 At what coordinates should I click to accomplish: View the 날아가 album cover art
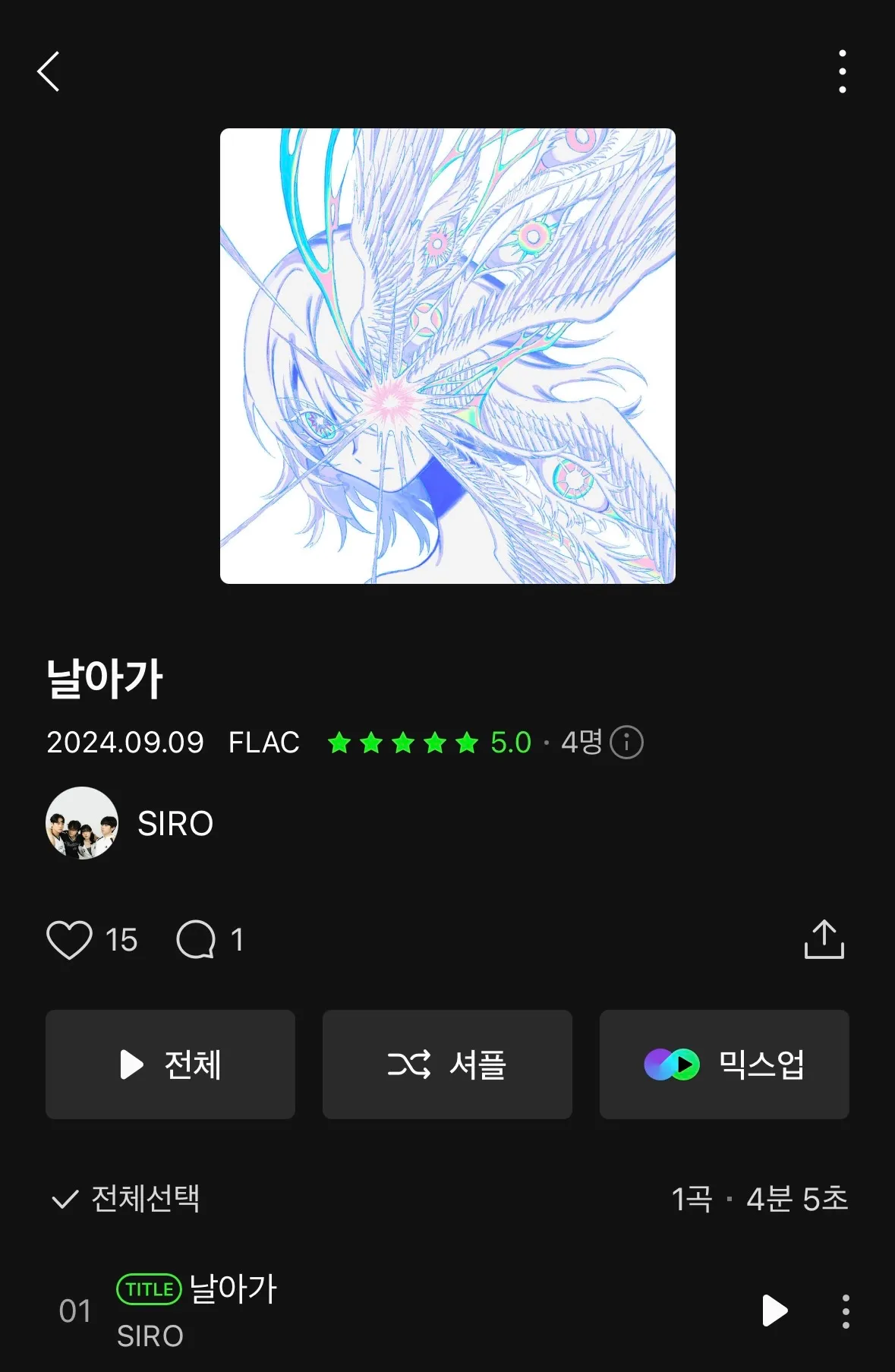tap(447, 355)
